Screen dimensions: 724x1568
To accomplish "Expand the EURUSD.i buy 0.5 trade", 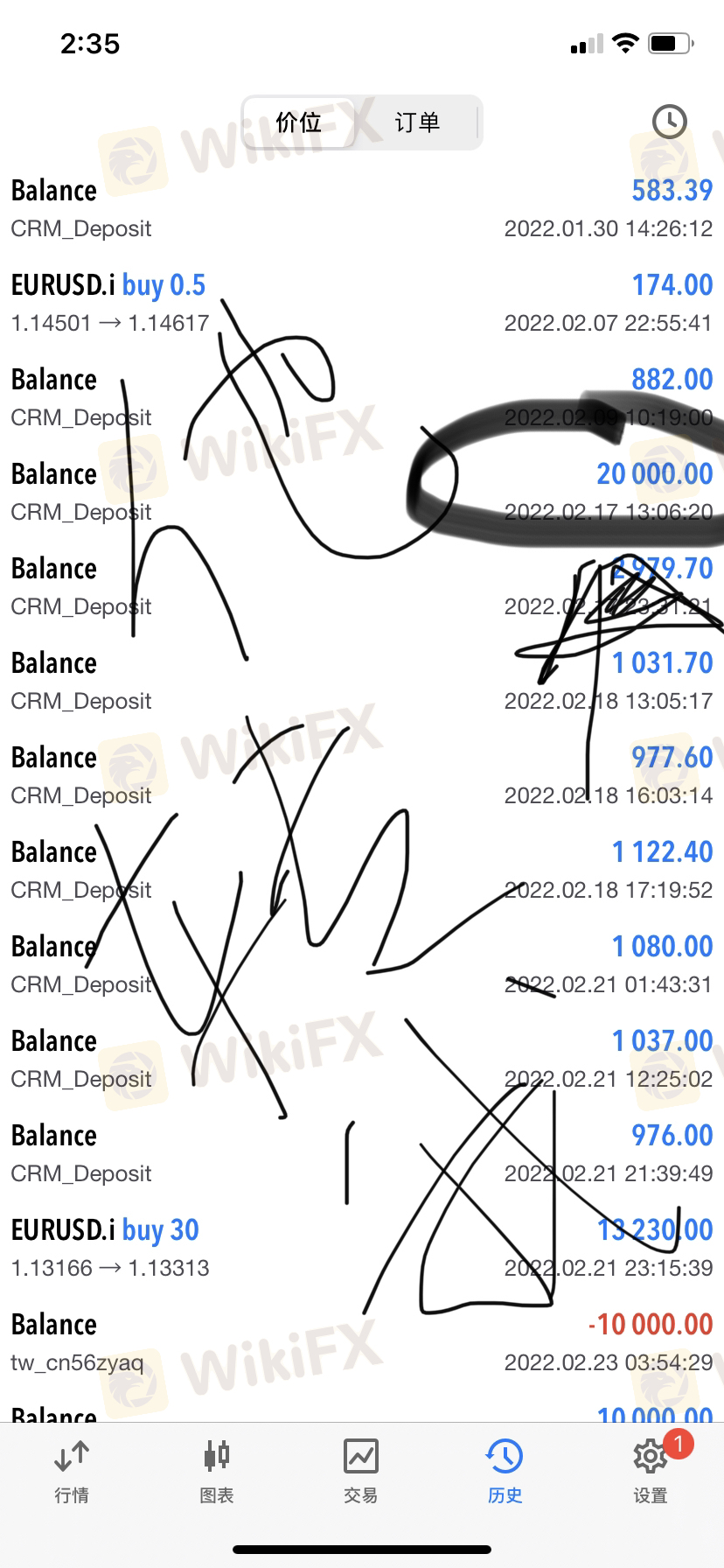I will click(362, 303).
